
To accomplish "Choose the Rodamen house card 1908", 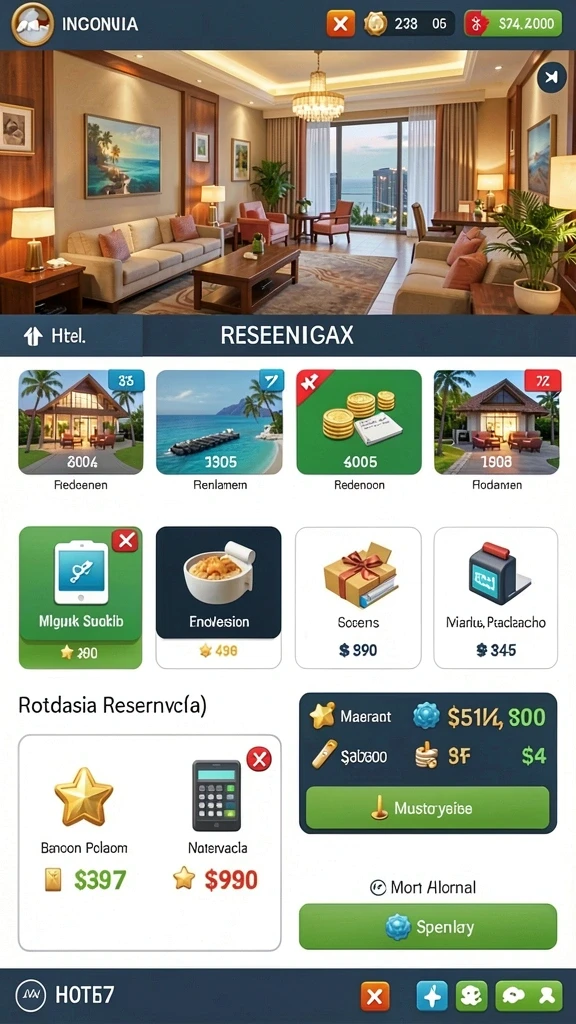I will click(496, 422).
